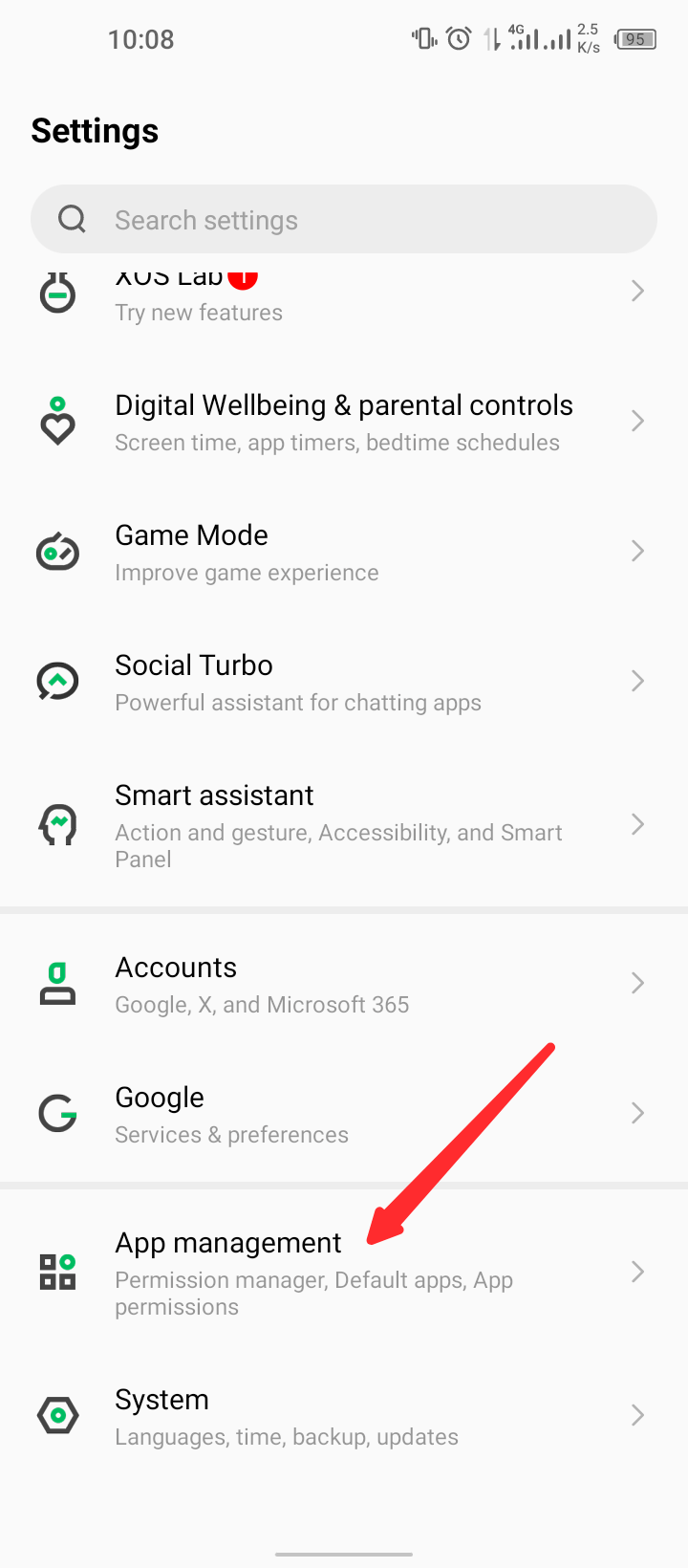Screen dimensions: 688x1568
Task: Tap the Google G icon
Action: tap(57, 1113)
